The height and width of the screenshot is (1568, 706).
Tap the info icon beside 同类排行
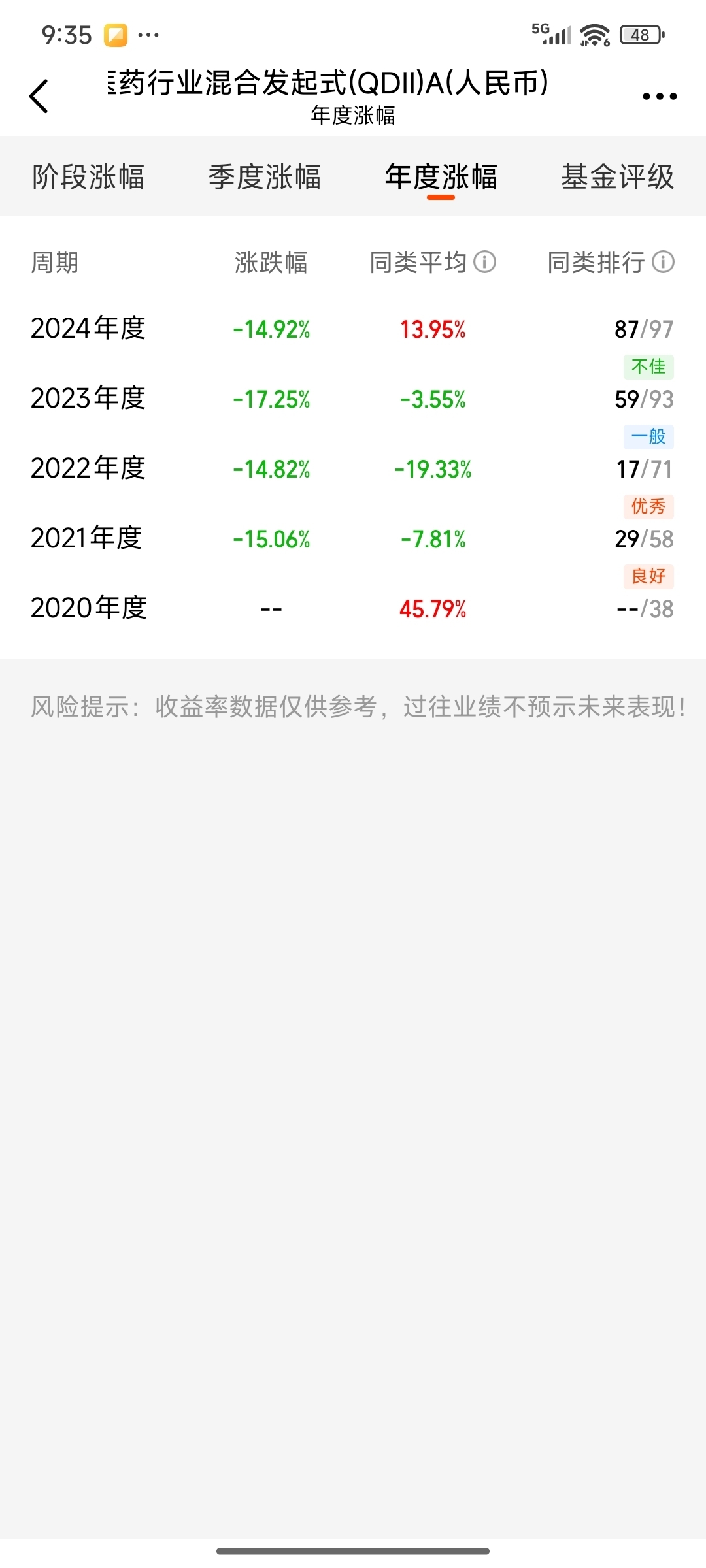[663, 262]
